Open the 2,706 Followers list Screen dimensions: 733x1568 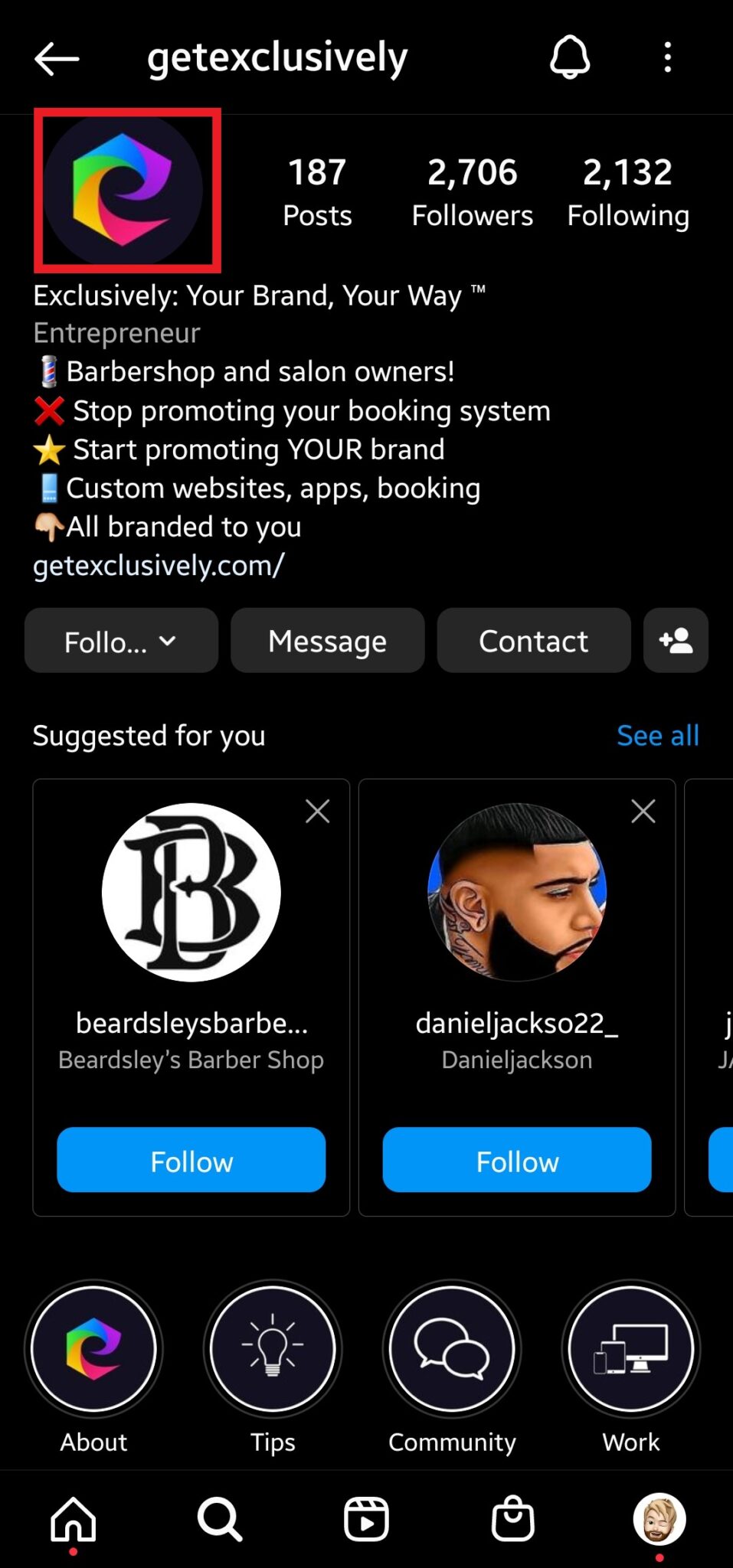click(473, 192)
